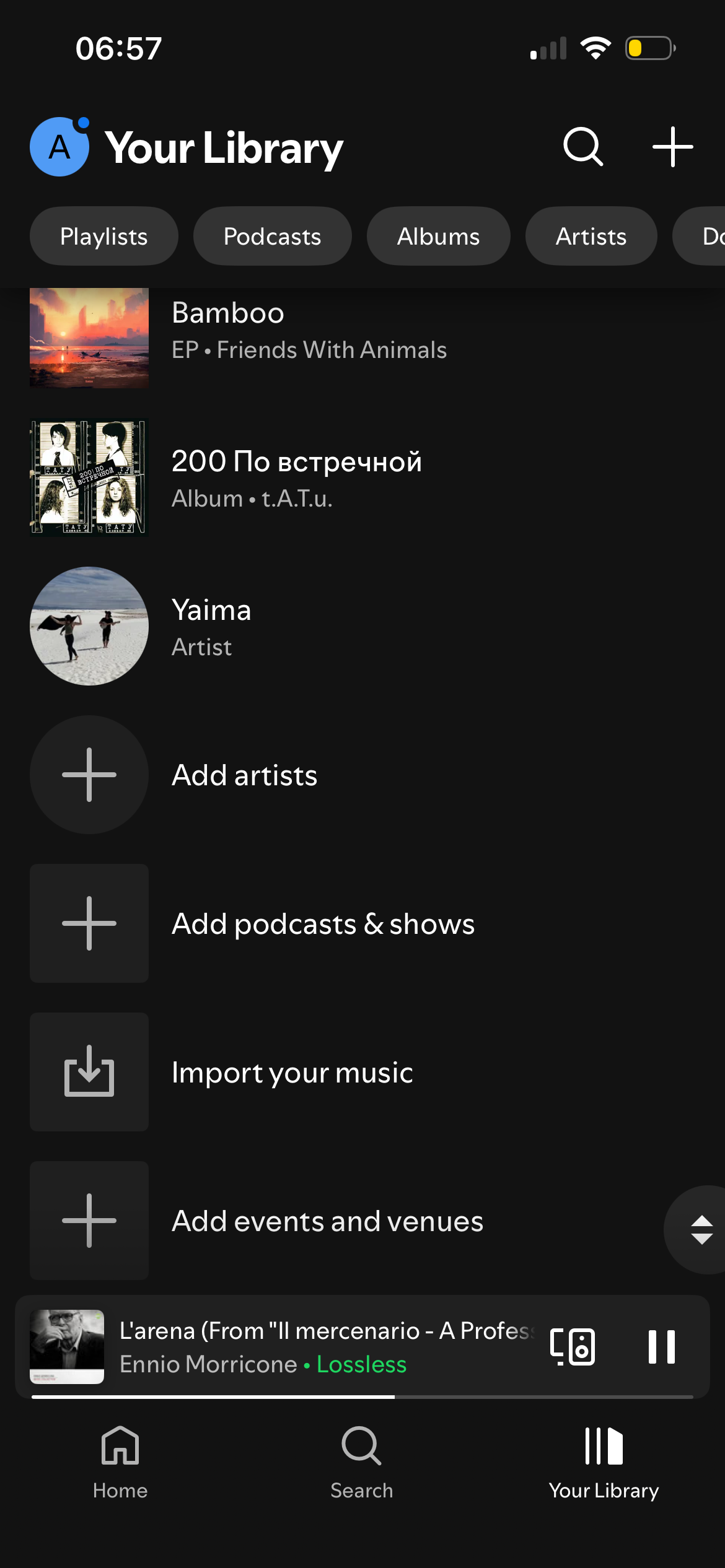The width and height of the screenshot is (725, 1568).
Task: Go to the Home tab
Action: click(120, 1461)
